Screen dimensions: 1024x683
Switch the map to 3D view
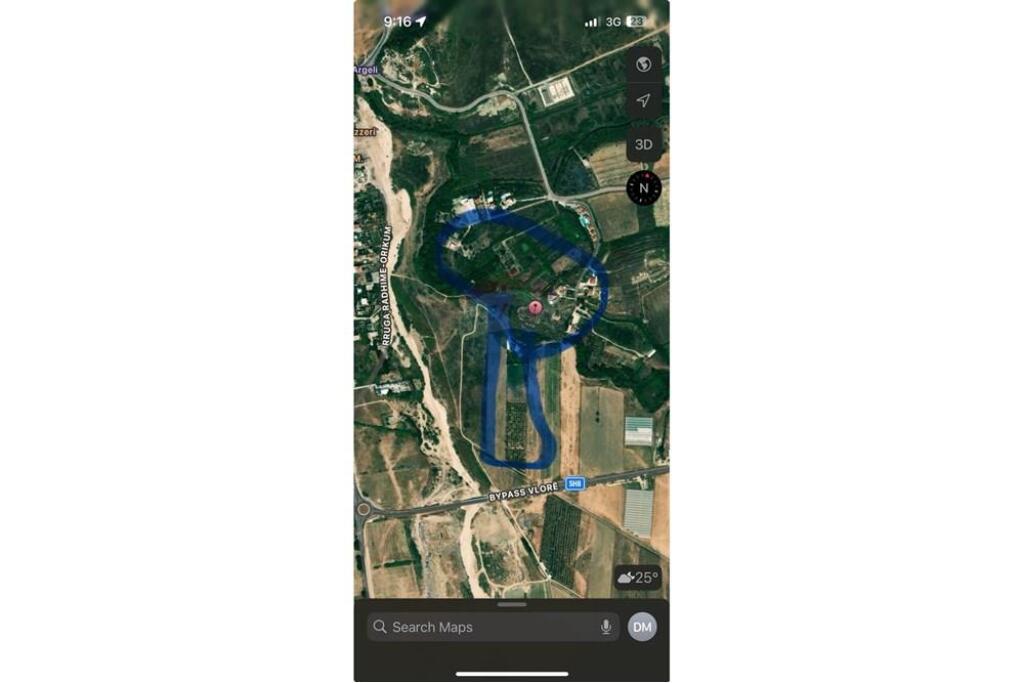point(644,144)
